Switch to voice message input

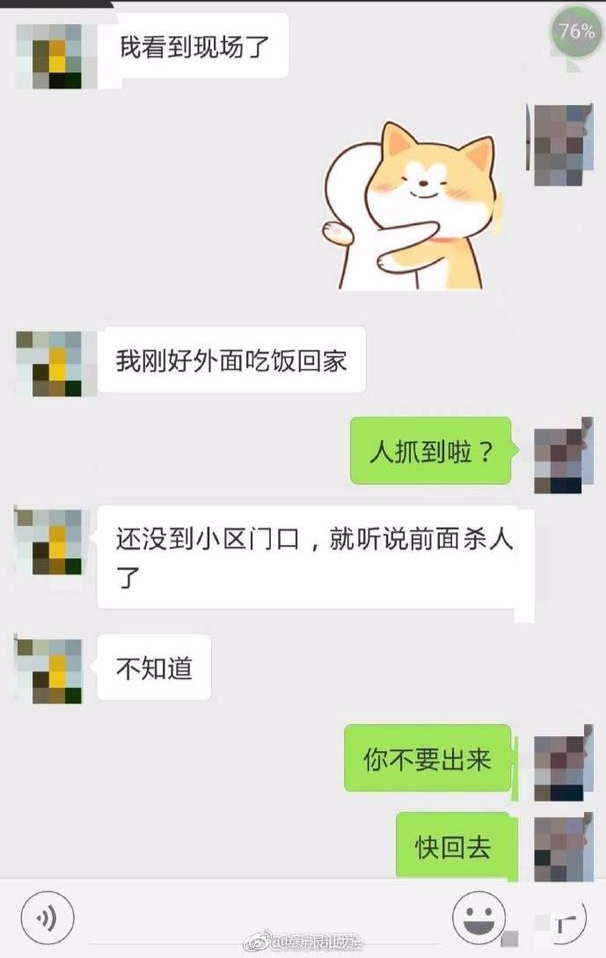(44, 916)
